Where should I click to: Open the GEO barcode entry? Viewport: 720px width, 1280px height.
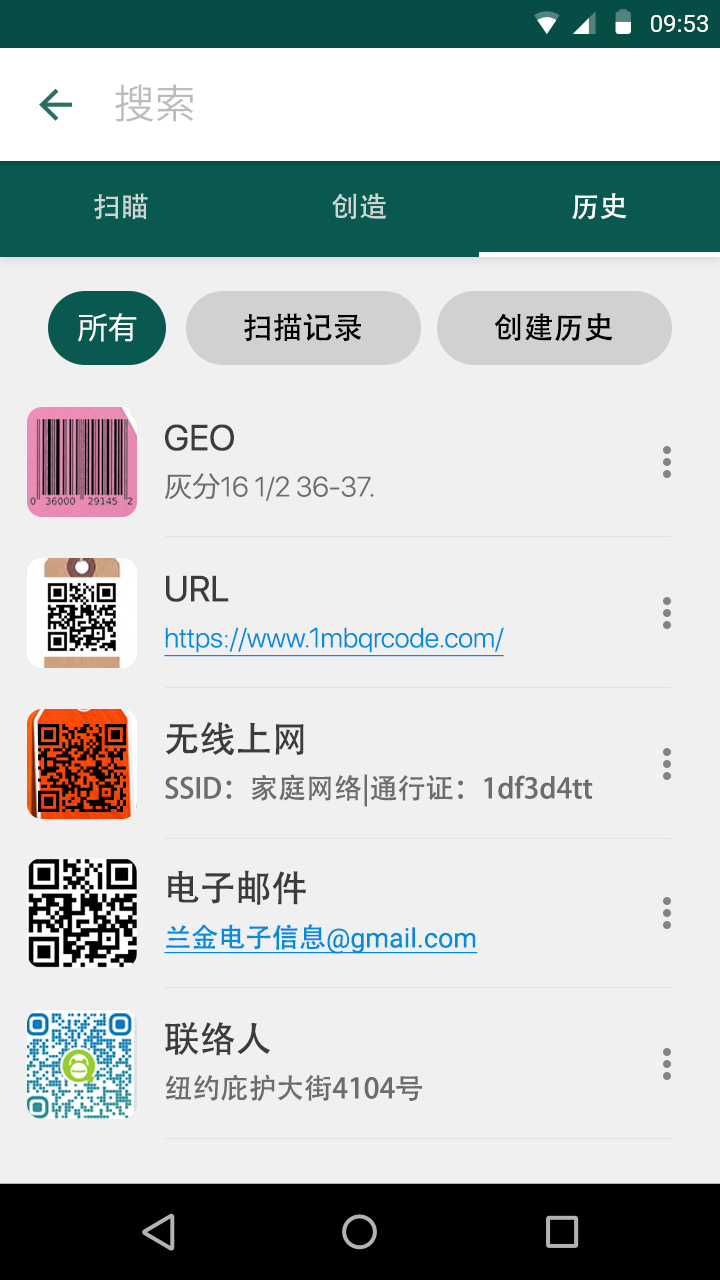click(x=340, y=462)
